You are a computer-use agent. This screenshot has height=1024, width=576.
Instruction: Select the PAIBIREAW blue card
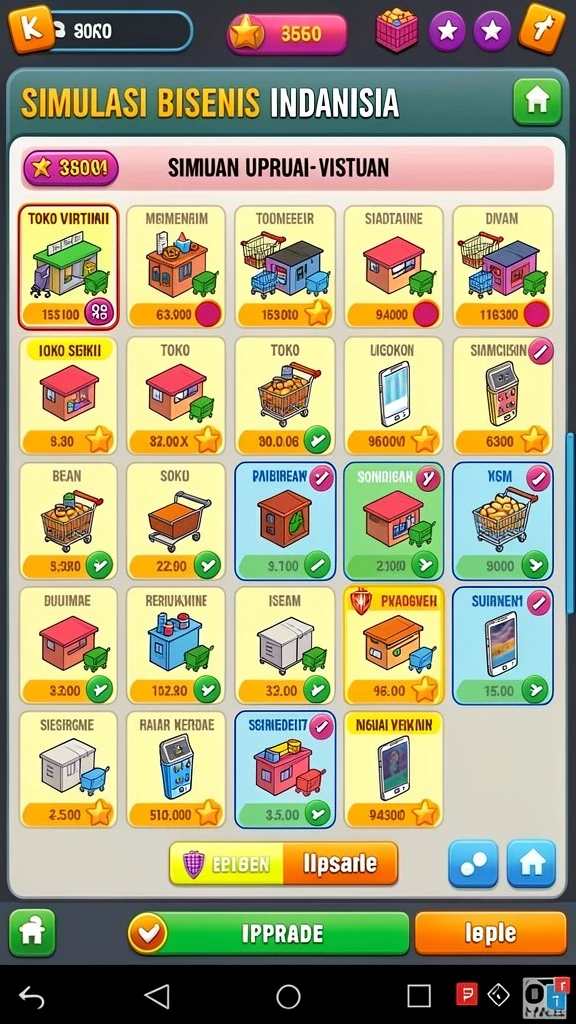[285, 521]
